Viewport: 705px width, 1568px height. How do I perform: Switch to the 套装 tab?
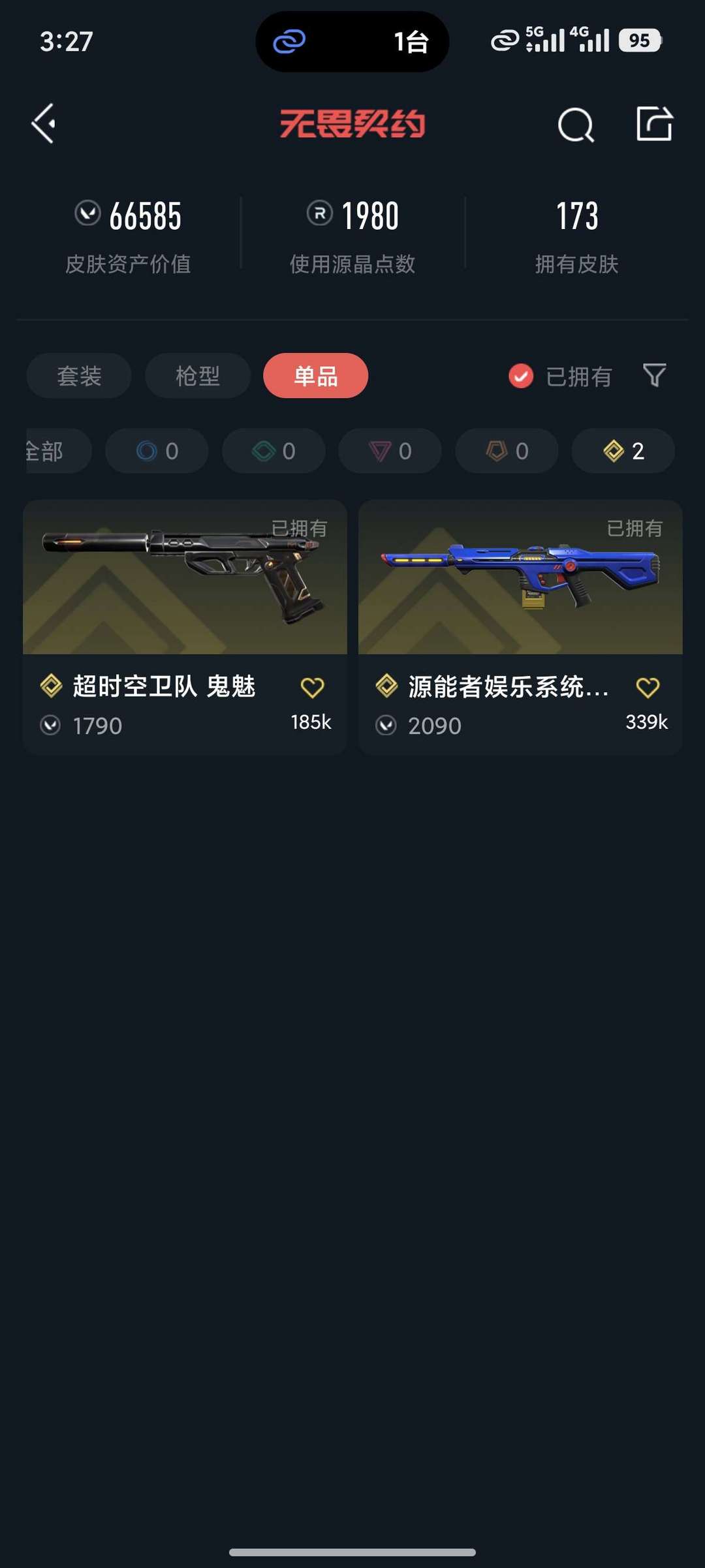click(79, 376)
